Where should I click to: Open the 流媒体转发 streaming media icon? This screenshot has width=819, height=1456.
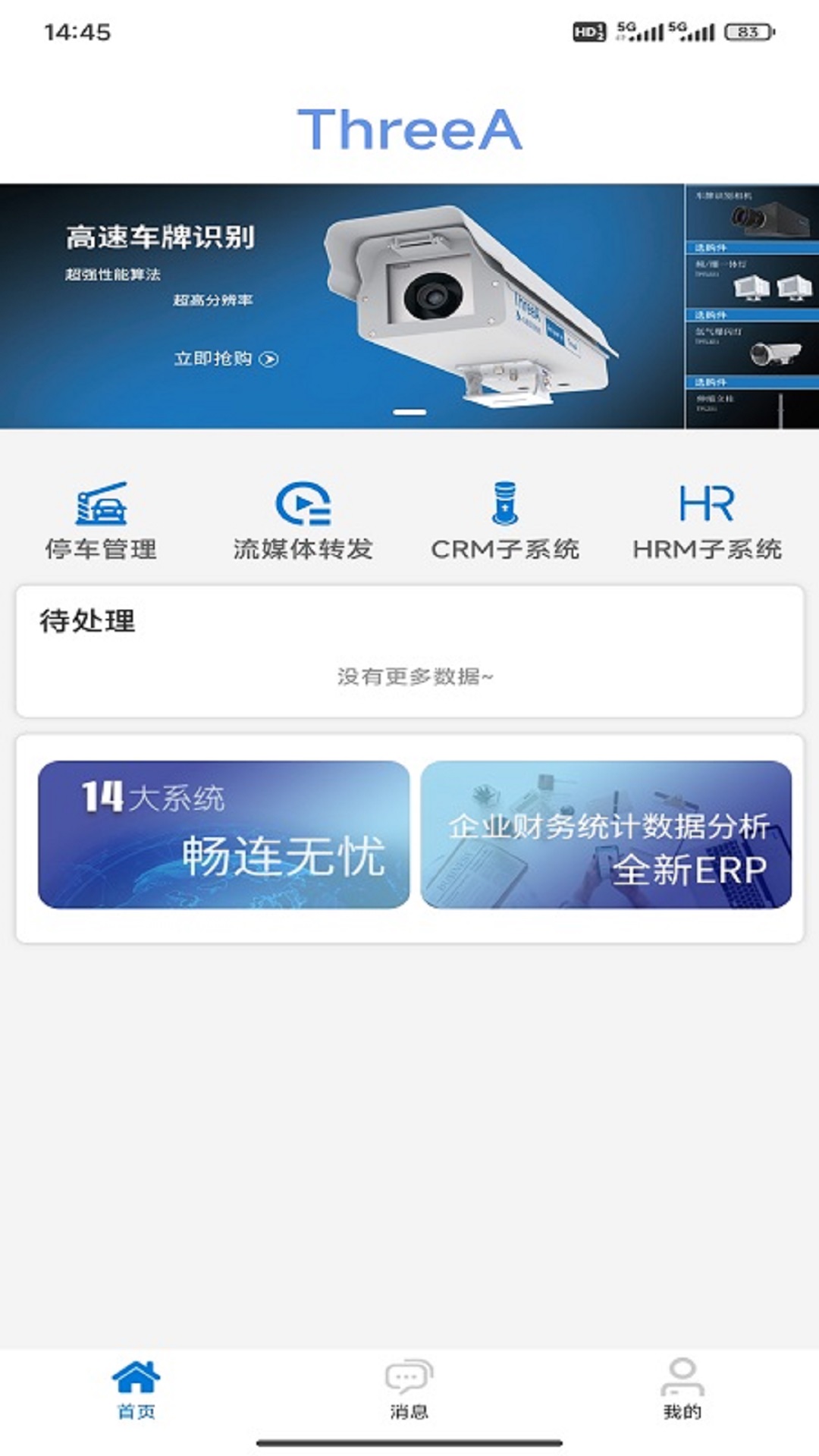click(301, 503)
